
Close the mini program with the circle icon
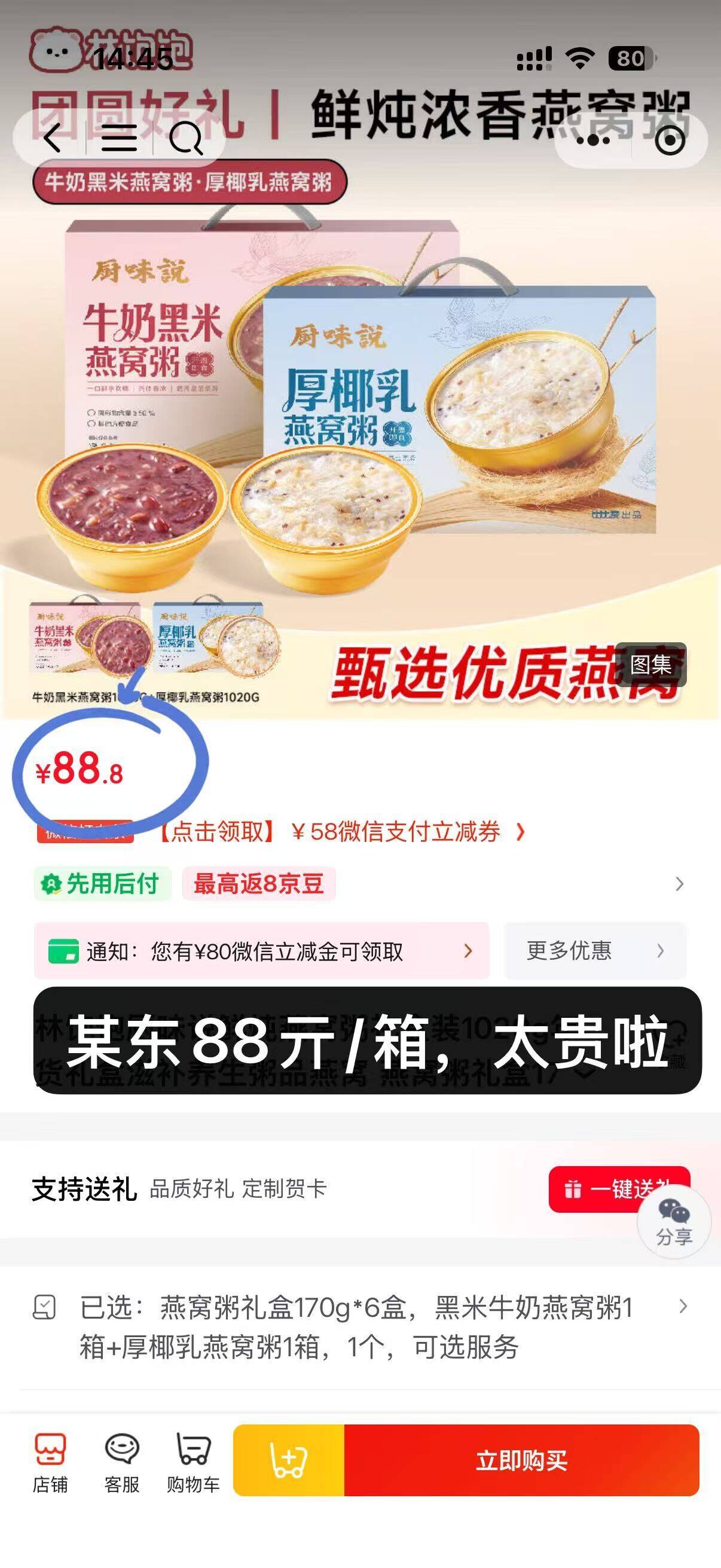coord(670,141)
